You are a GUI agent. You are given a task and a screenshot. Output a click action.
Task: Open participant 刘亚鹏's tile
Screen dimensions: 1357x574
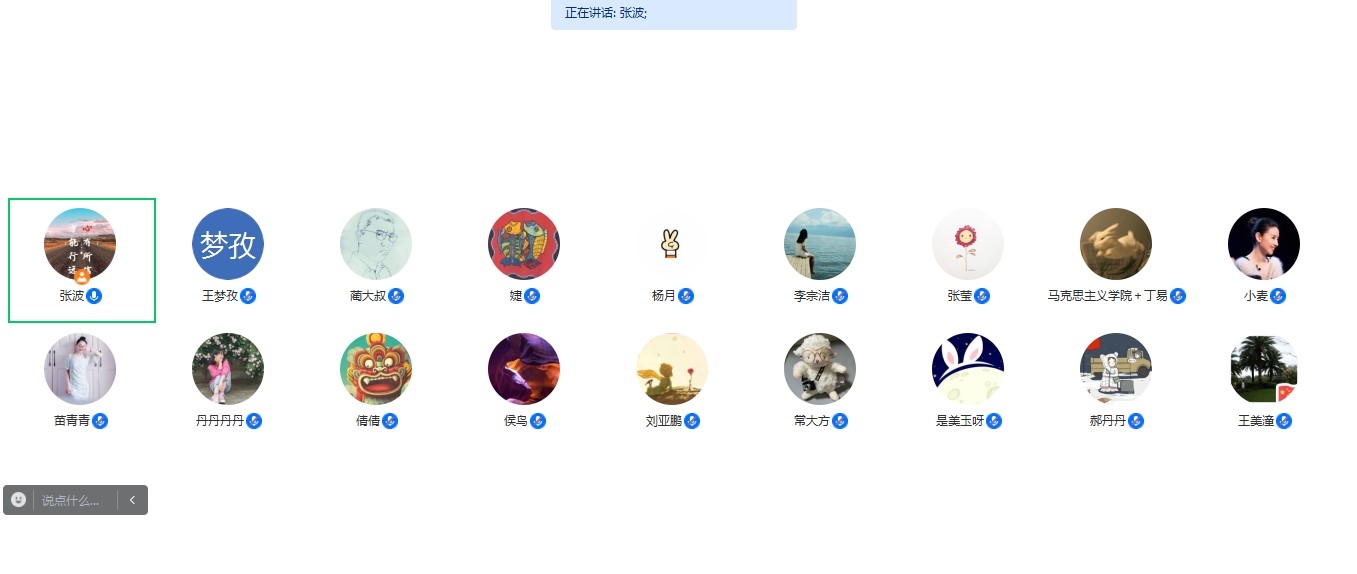pos(672,369)
